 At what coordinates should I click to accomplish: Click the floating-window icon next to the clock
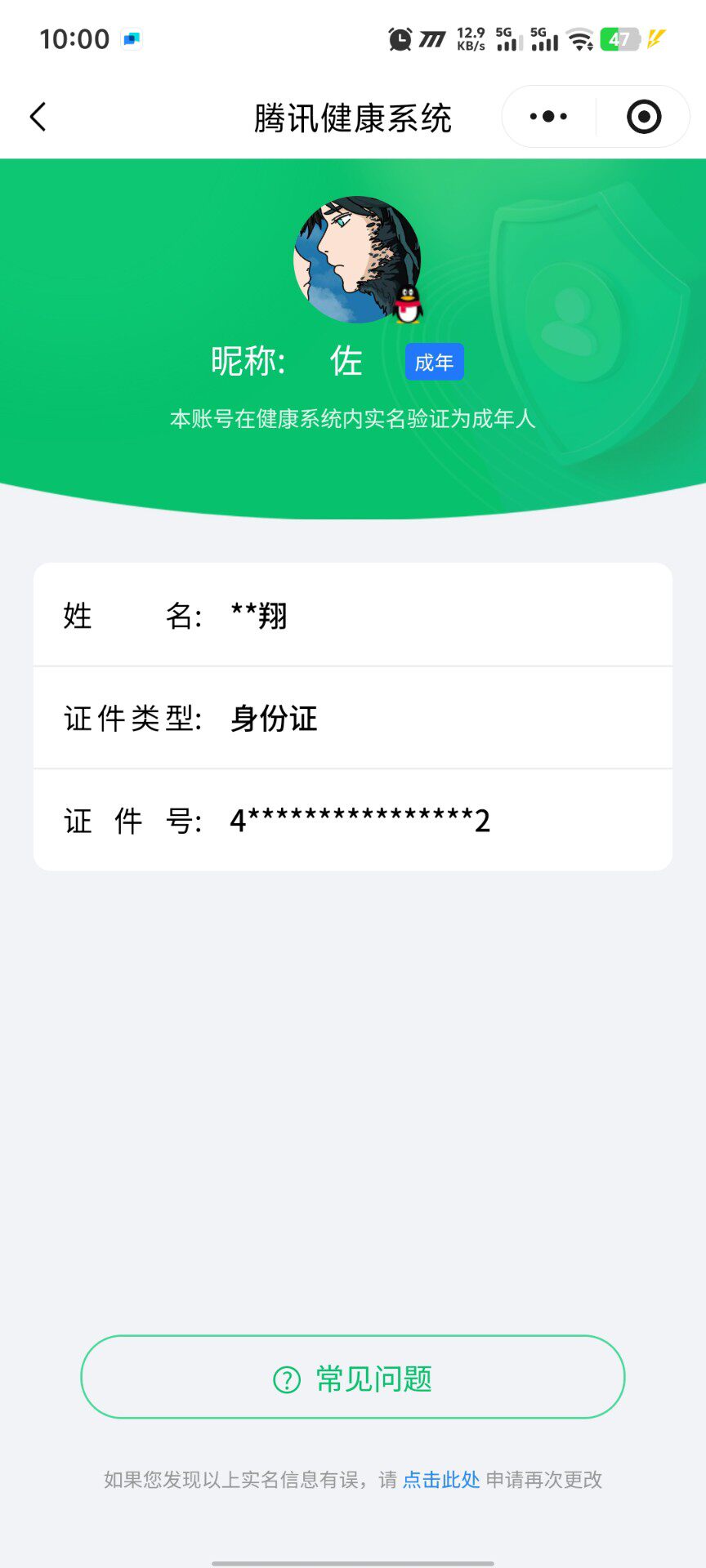coord(133,38)
